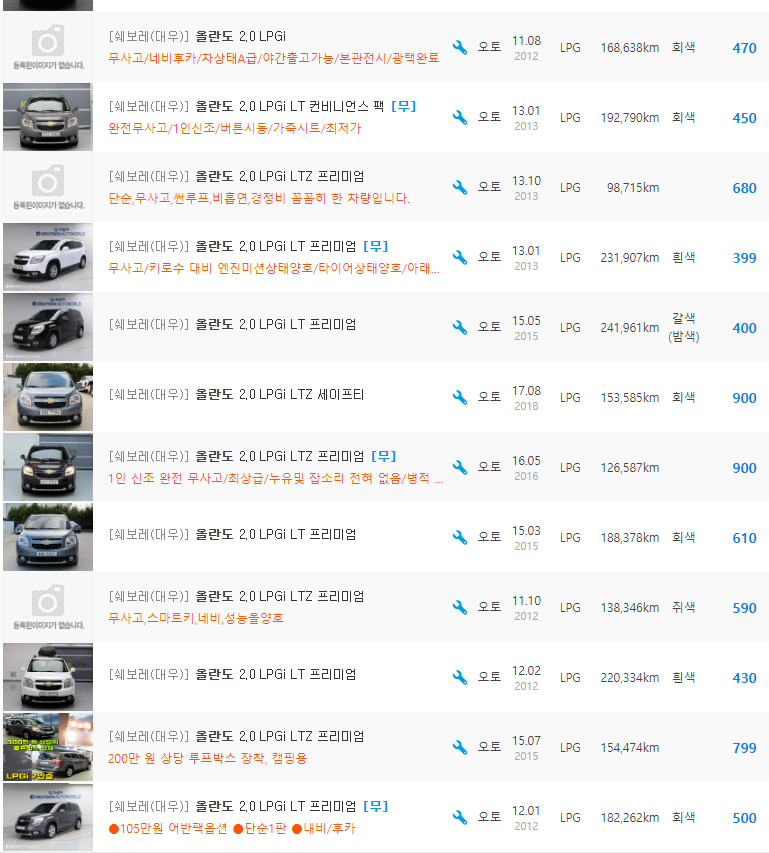Select the wrench icon on the 231,907km listing
The image size is (769, 853).
click(460, 257)
